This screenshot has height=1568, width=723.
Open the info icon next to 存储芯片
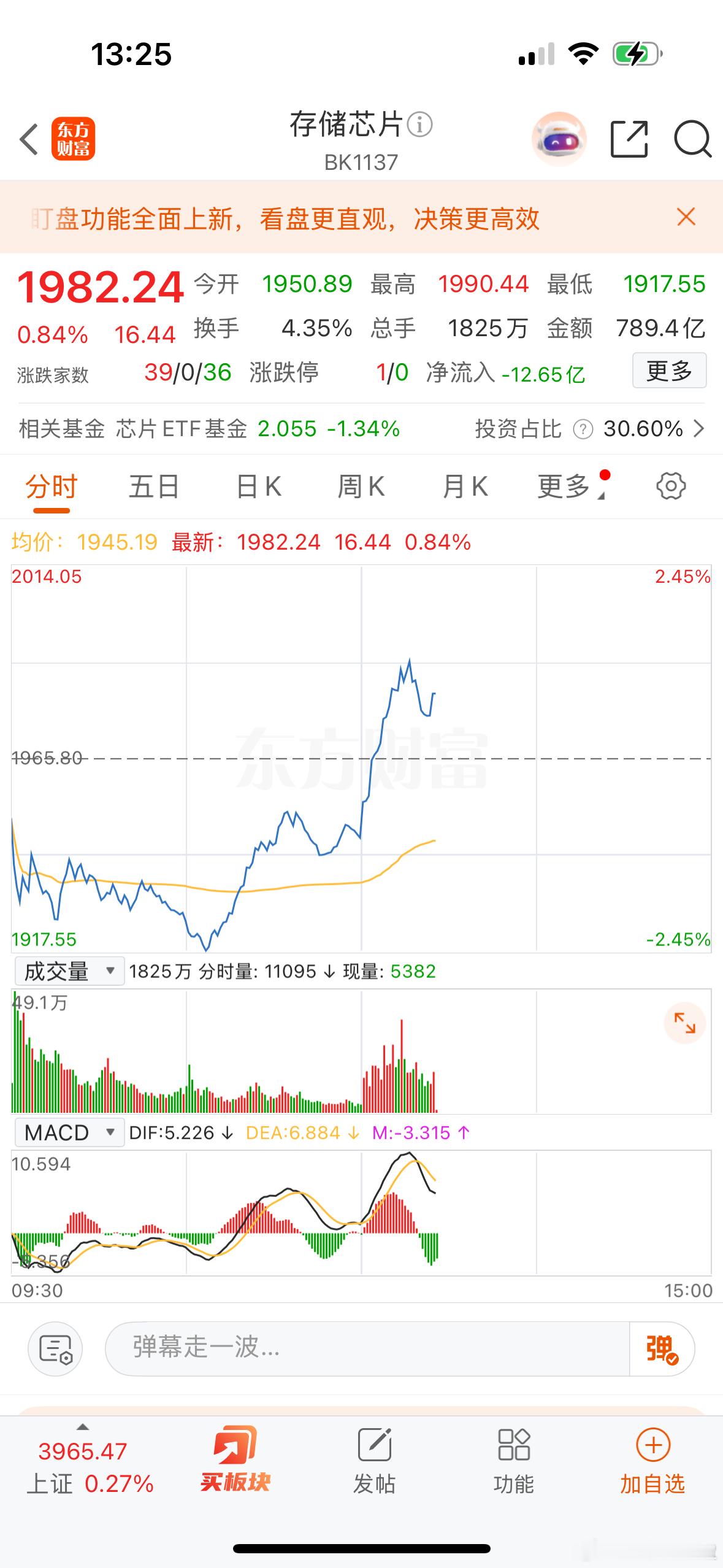tap(419, 126)
